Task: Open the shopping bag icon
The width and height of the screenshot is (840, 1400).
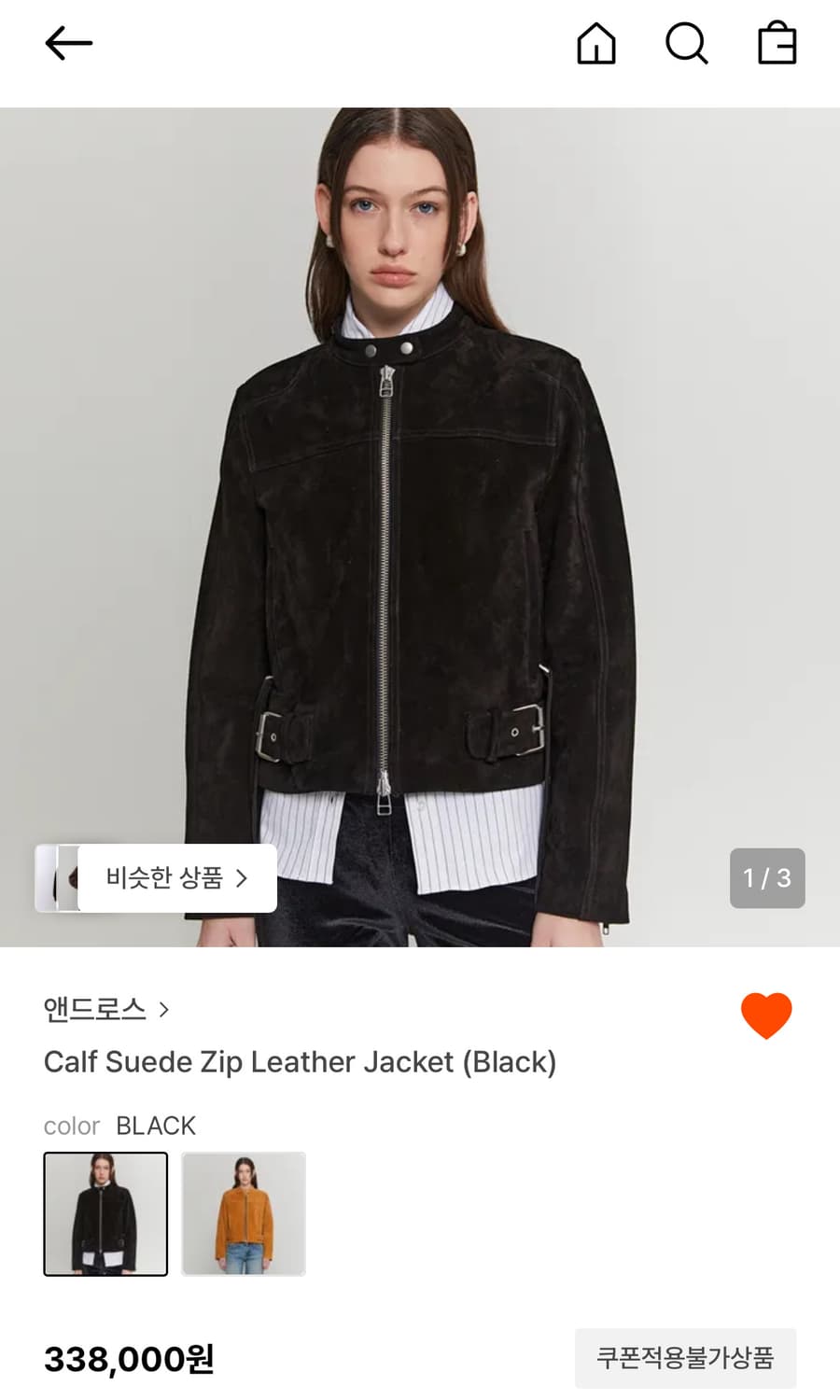Action: coord(777,42)
